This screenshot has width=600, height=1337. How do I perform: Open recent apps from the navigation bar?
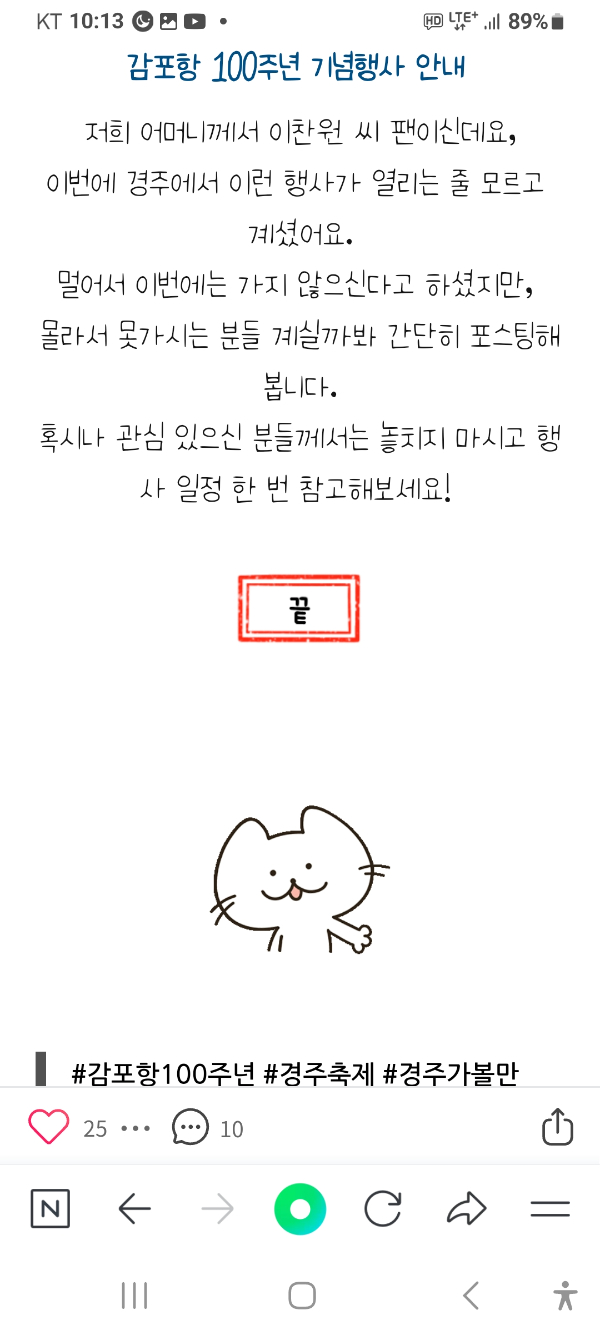pos(134,1296)
